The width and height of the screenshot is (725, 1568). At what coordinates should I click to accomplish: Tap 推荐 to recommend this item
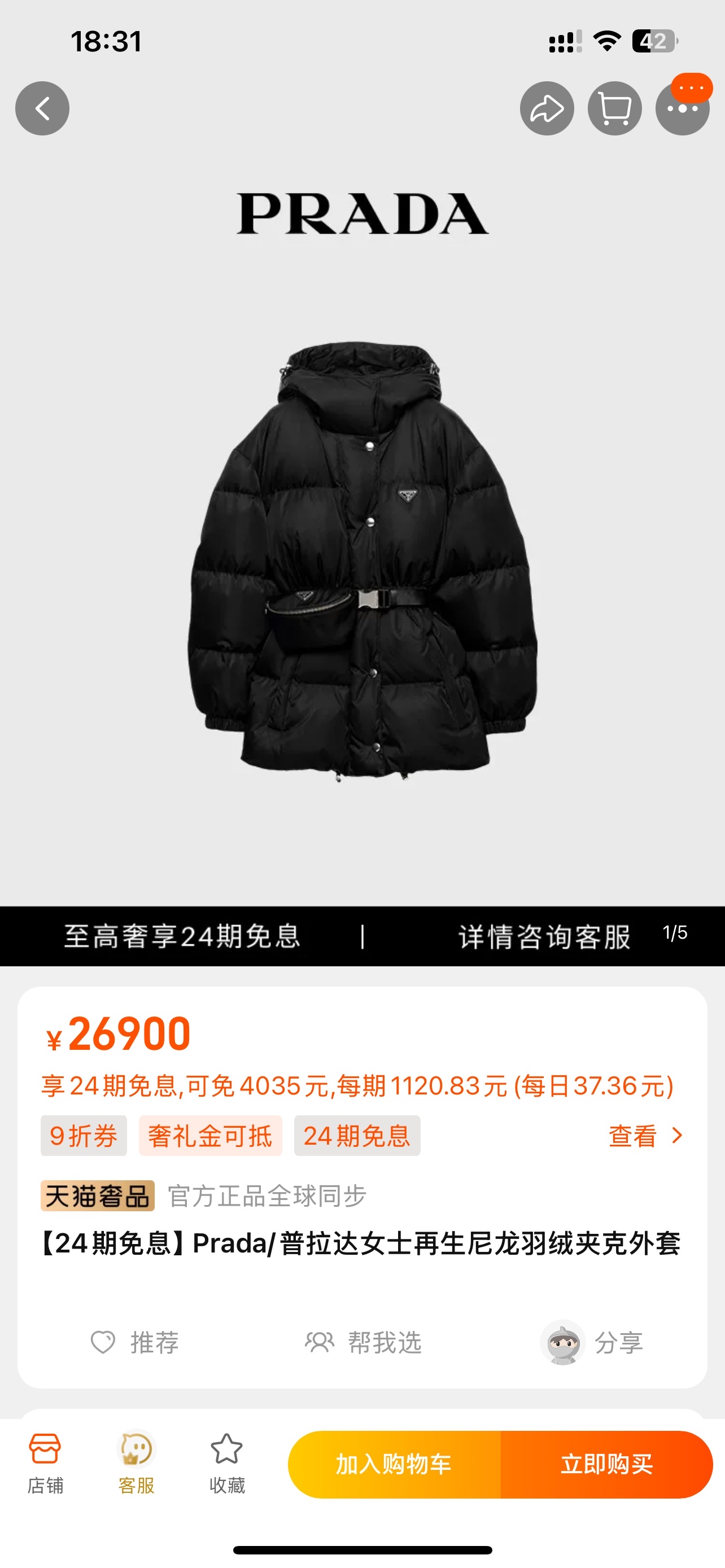(135, 1342)
